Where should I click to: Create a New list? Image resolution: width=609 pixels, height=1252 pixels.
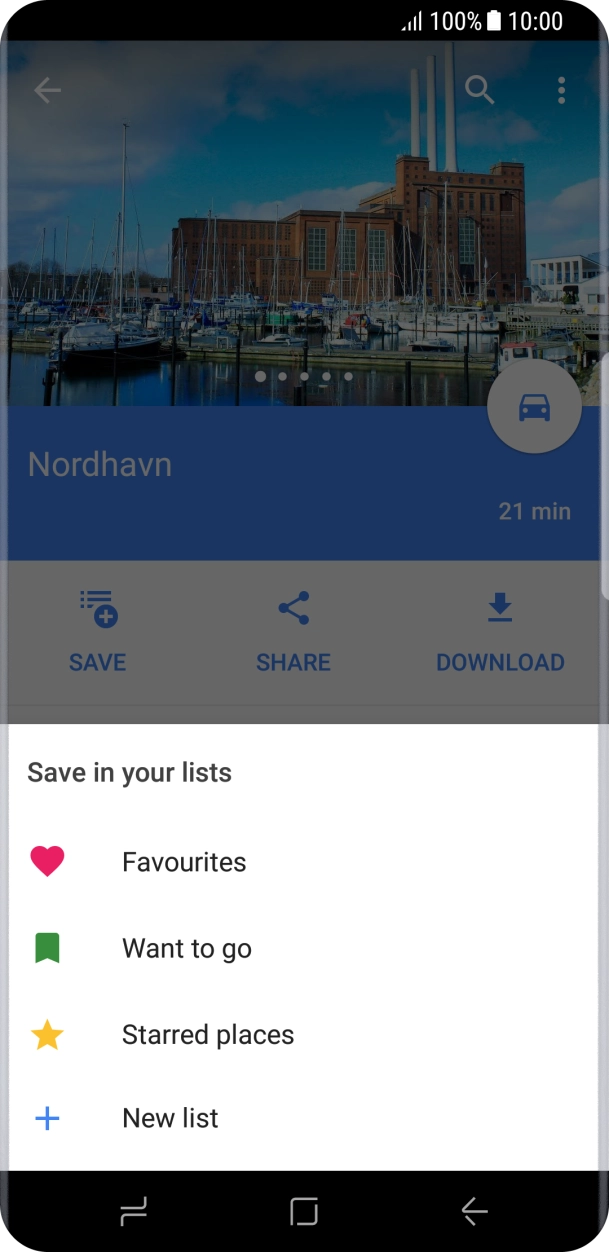click(x=170, y=1118)
